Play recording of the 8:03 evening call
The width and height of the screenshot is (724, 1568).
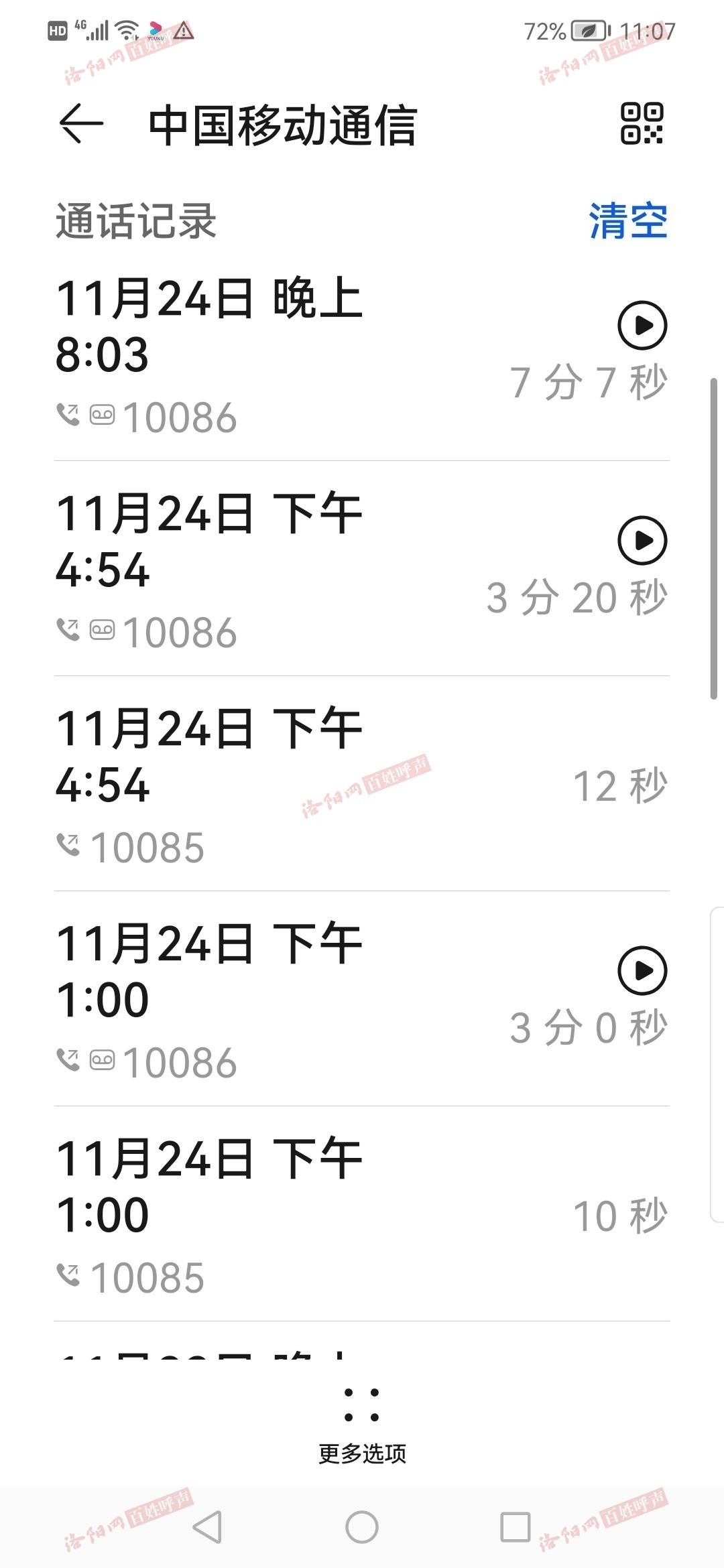click(x=642, y=326)
